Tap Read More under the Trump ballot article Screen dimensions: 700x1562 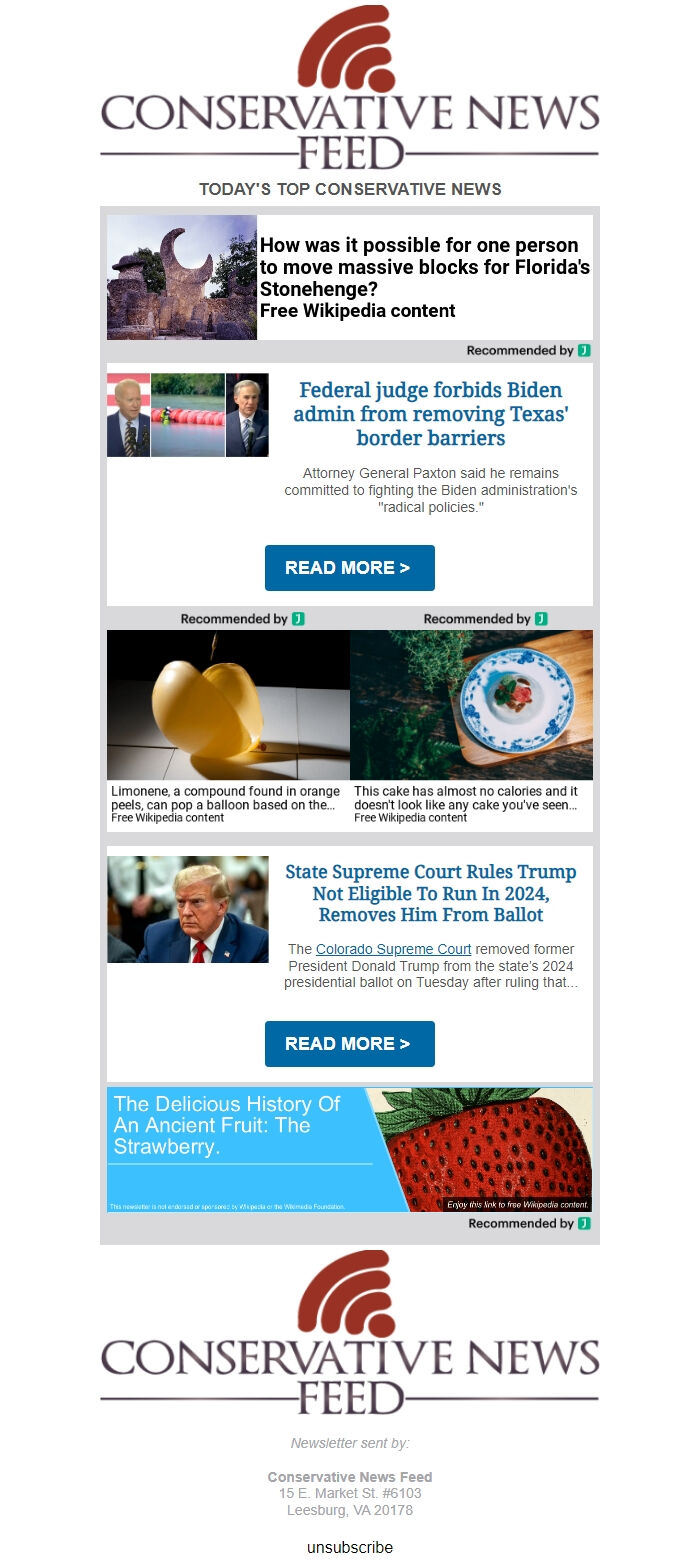[x=349, y=1044]
